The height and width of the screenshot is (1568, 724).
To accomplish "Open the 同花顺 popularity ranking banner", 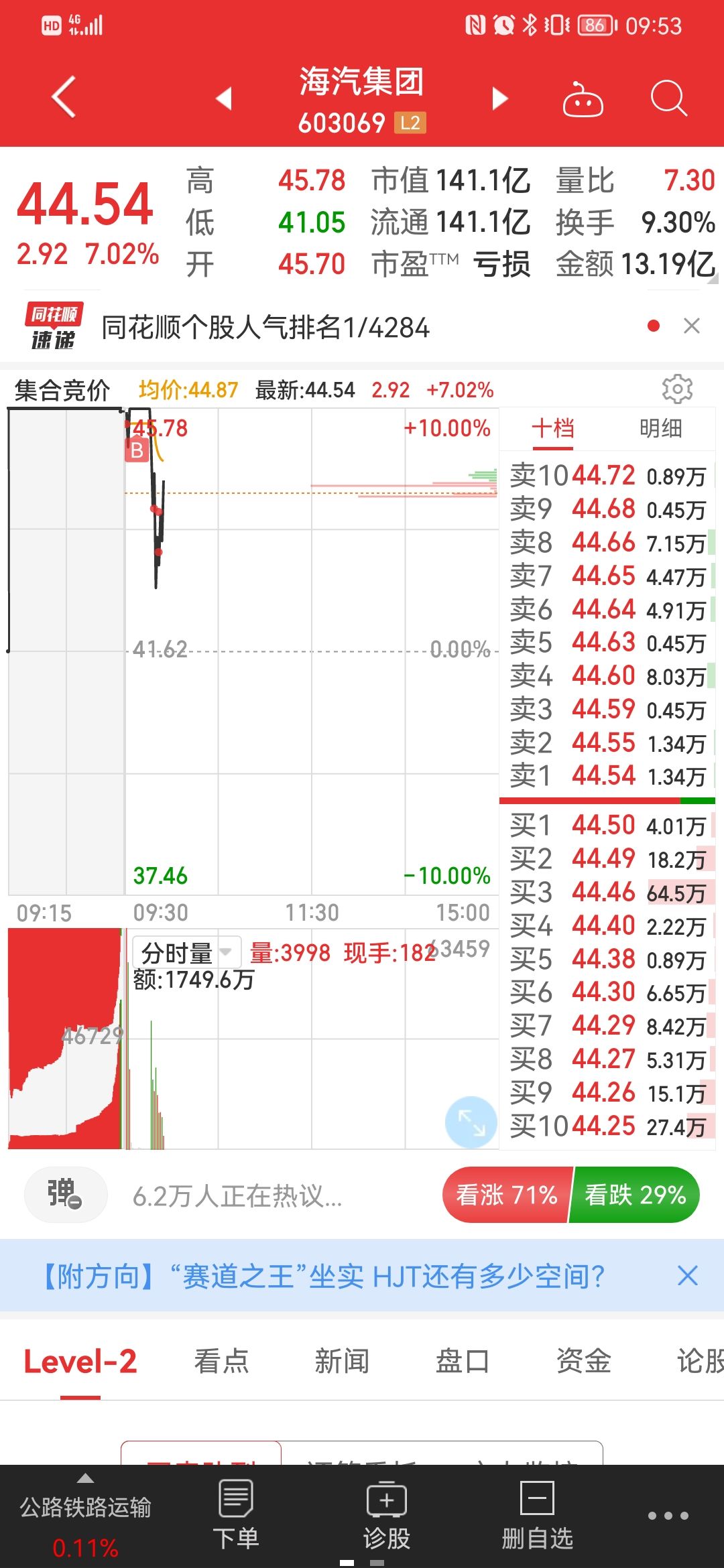I will tap(265, 328).
